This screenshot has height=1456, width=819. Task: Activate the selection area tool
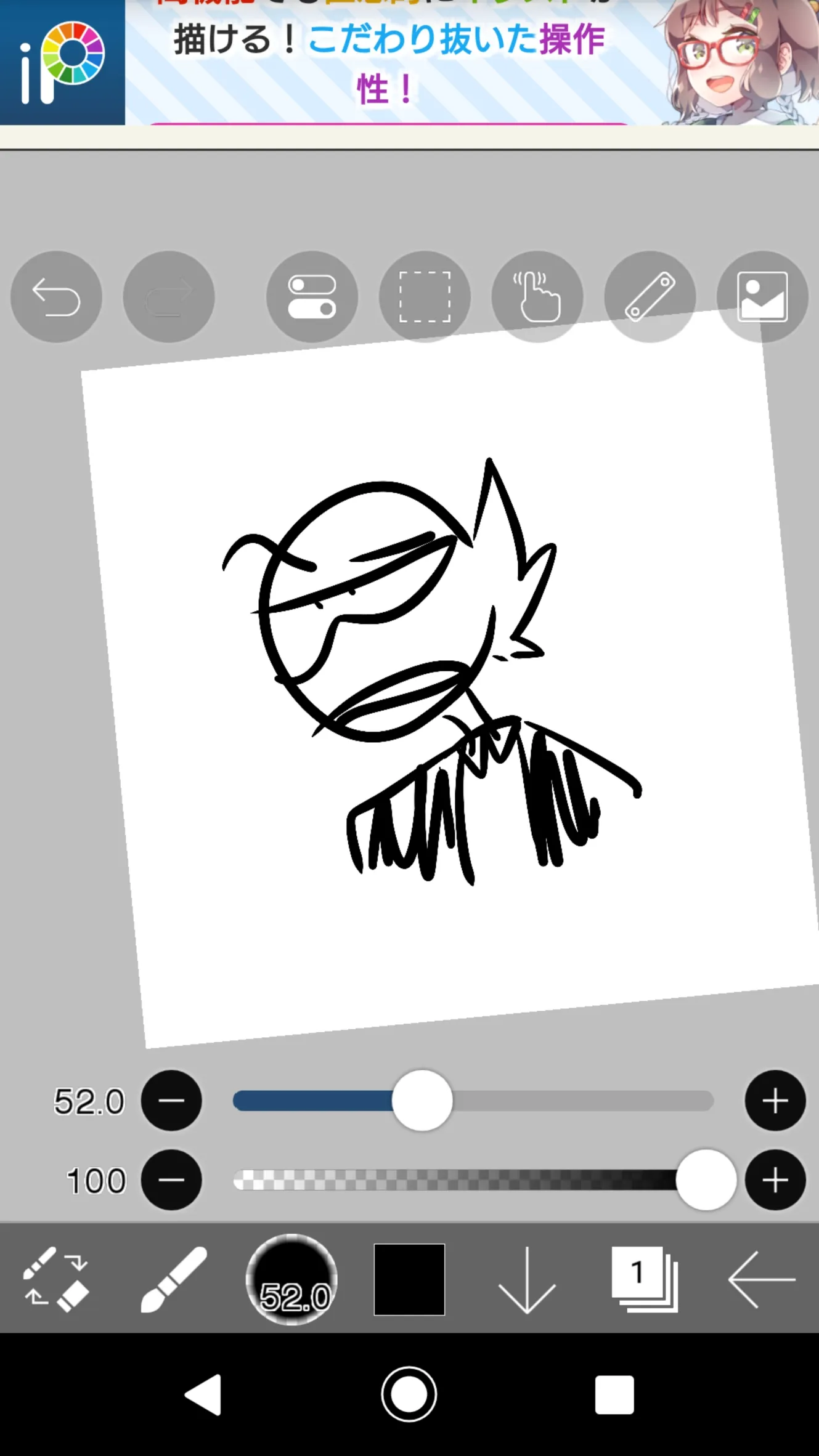click(x=425, y=297)
